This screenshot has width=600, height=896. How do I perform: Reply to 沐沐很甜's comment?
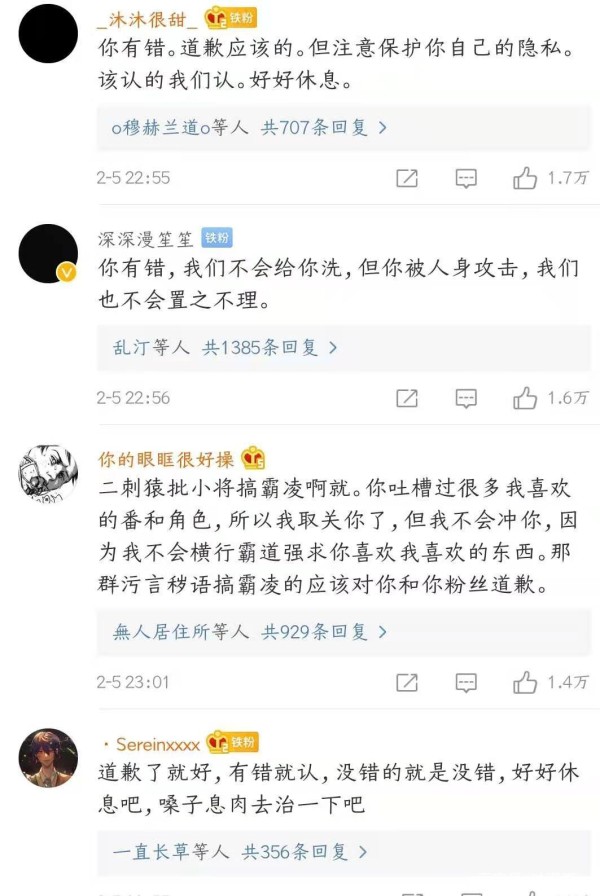pyautogui.click(x=466, y=178)
